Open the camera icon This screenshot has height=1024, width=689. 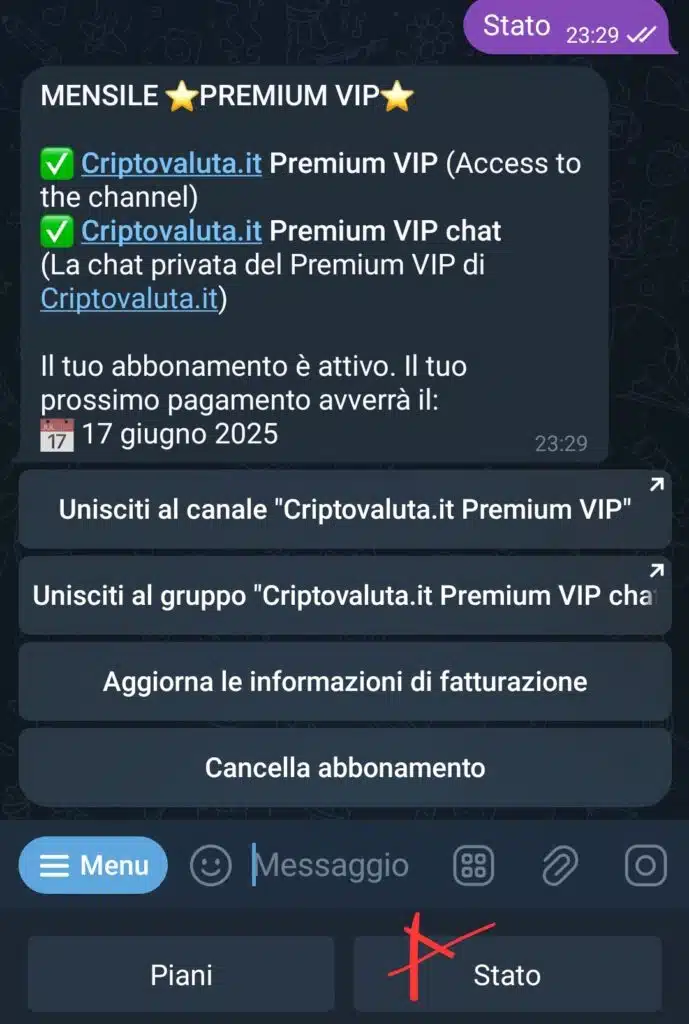646,865
